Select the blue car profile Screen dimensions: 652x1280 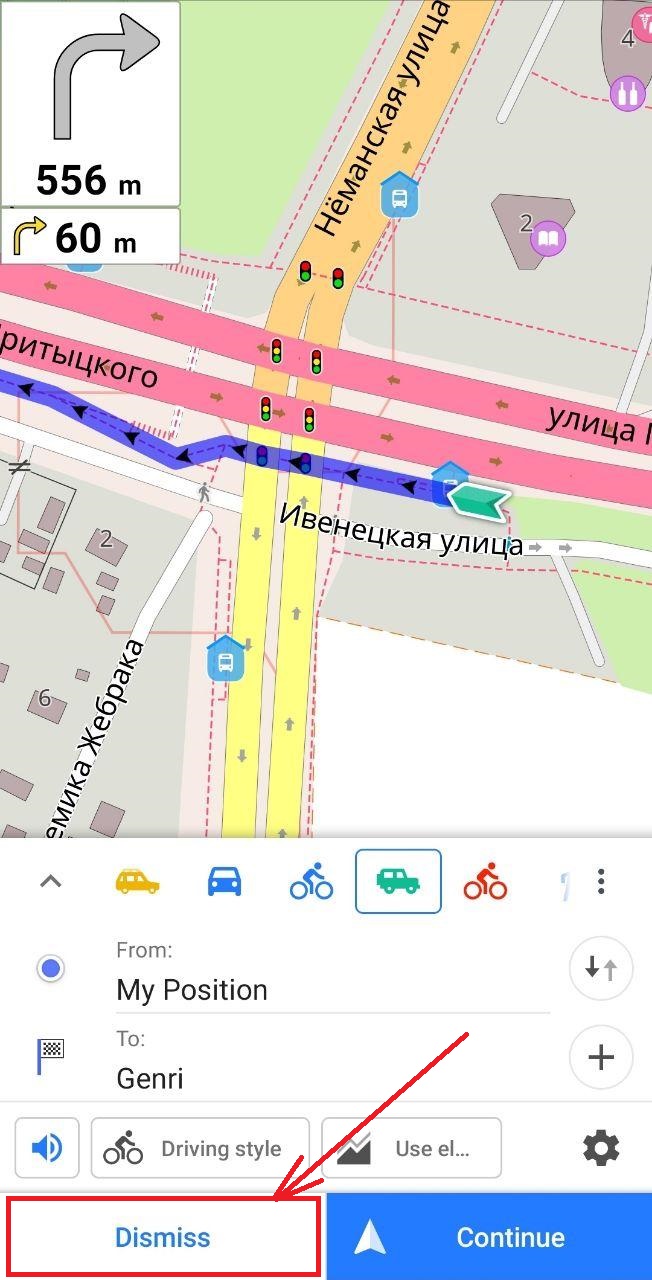224,881
